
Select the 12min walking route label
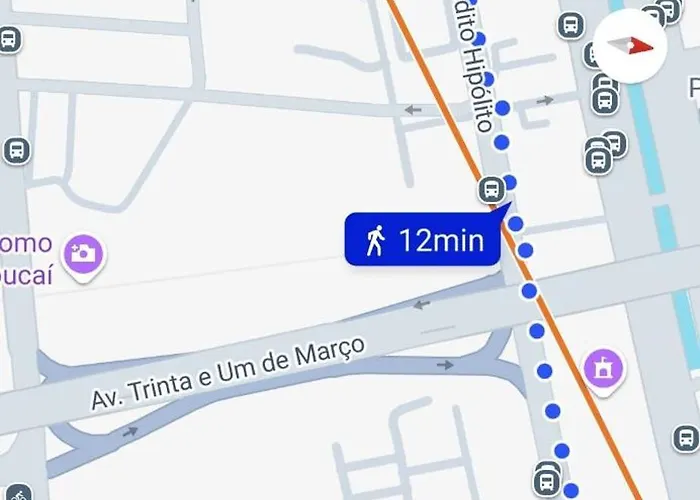[x=423, y=240]
